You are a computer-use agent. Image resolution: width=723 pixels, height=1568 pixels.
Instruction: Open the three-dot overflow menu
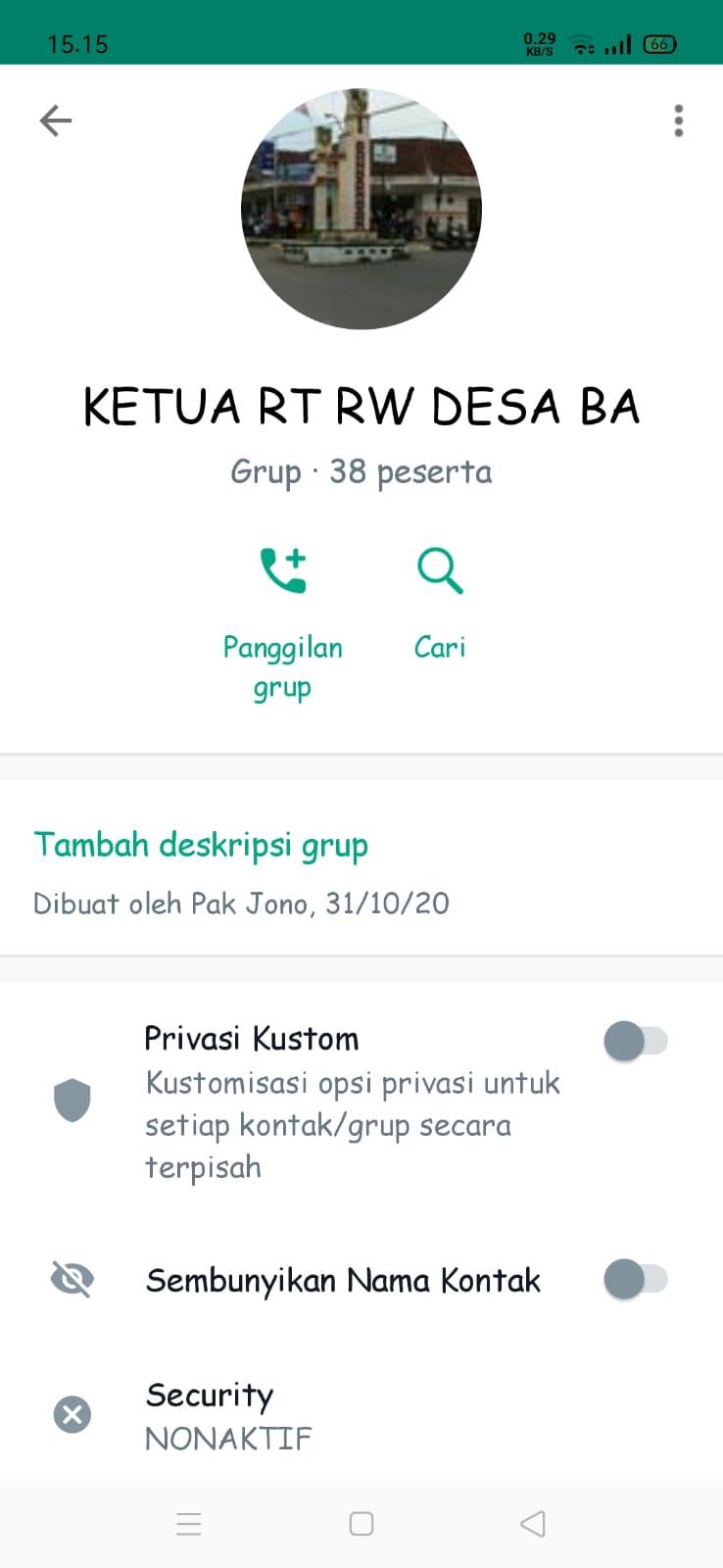pos(678,121)
